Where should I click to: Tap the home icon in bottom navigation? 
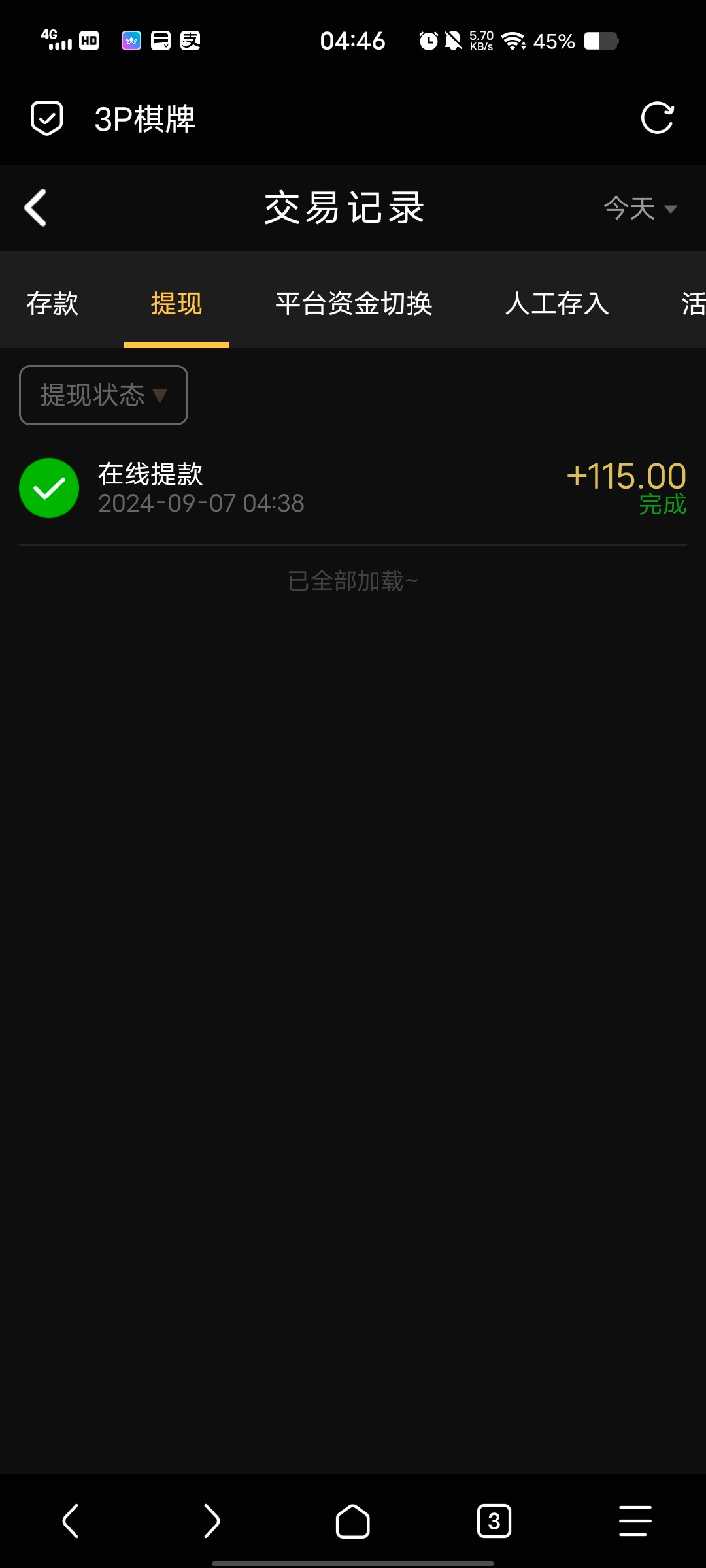pyautogui.click(x=353, y=1520)
